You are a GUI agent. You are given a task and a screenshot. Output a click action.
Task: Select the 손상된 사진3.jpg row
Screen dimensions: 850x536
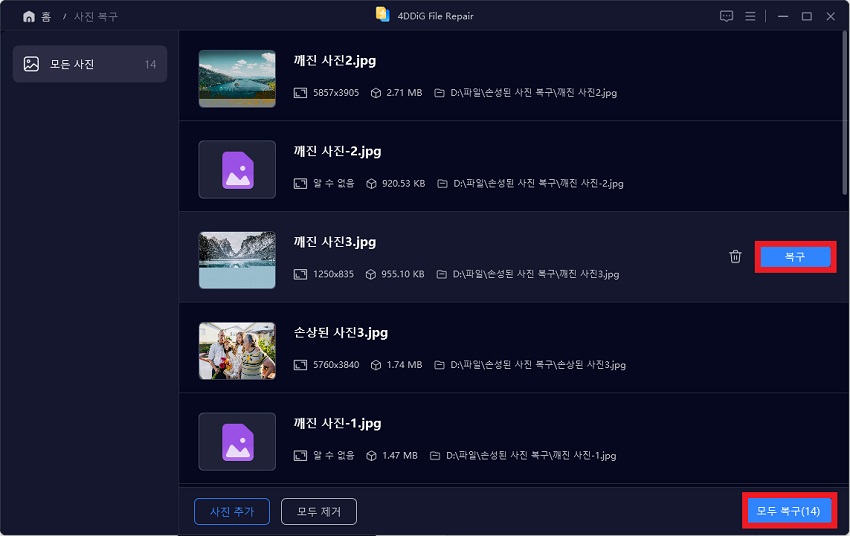click(x=500, y=348)
